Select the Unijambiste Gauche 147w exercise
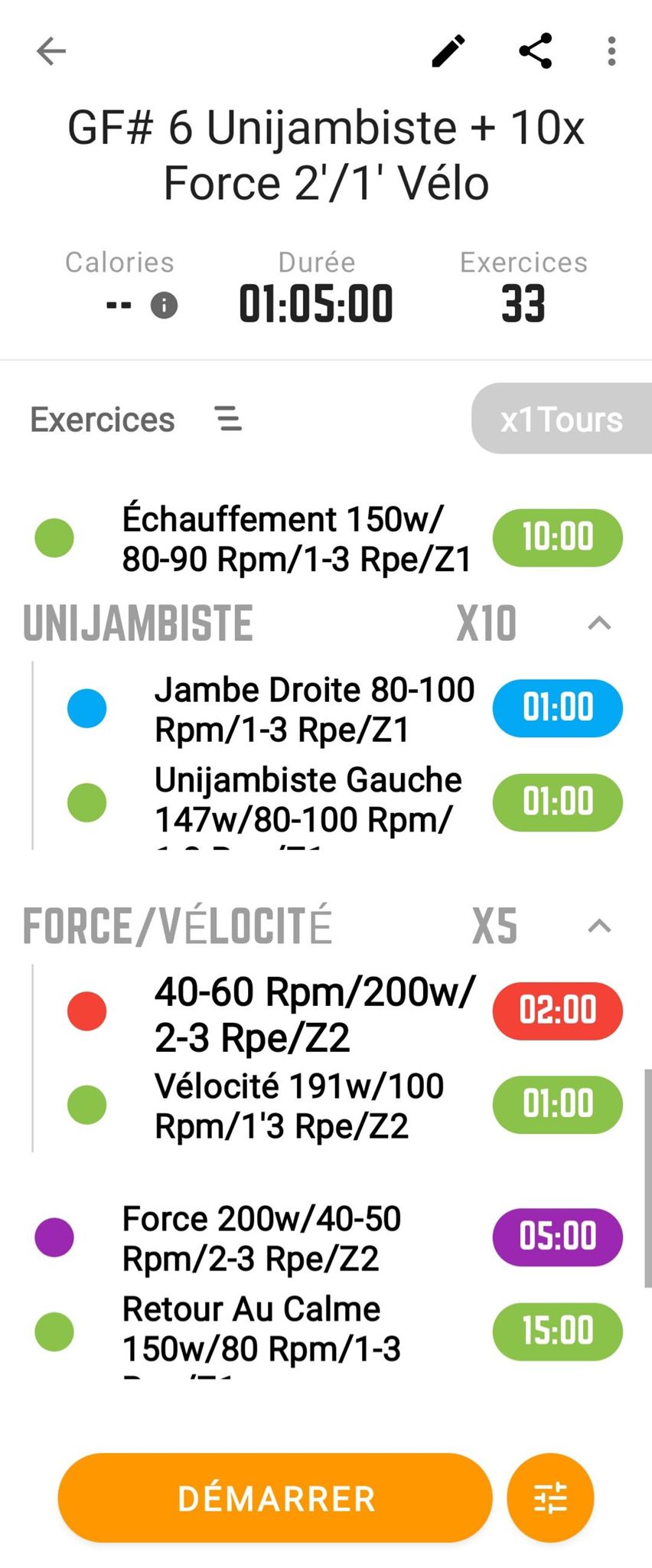 pos(308,801)
